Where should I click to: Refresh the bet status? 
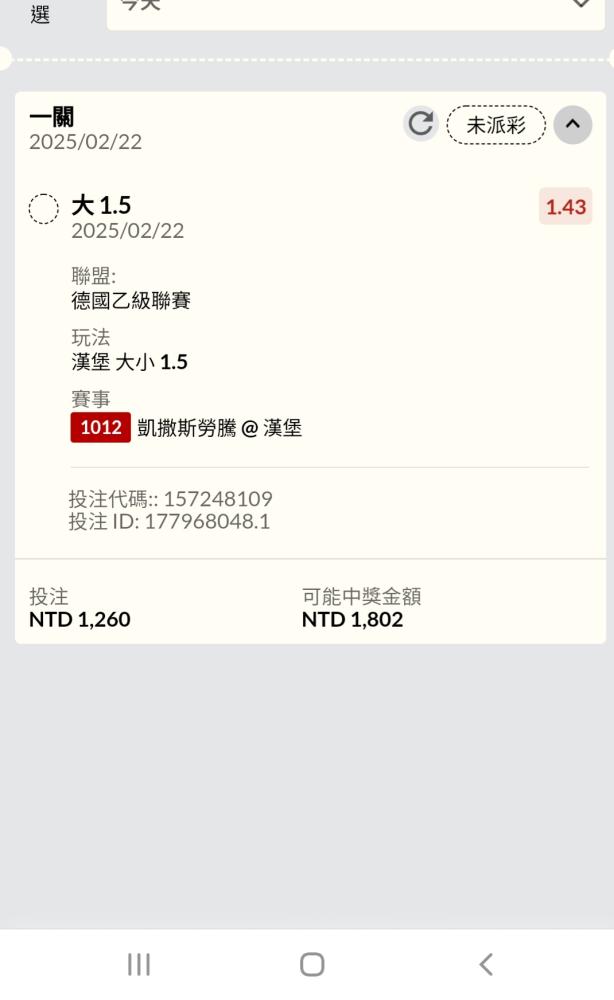[421, 124]
